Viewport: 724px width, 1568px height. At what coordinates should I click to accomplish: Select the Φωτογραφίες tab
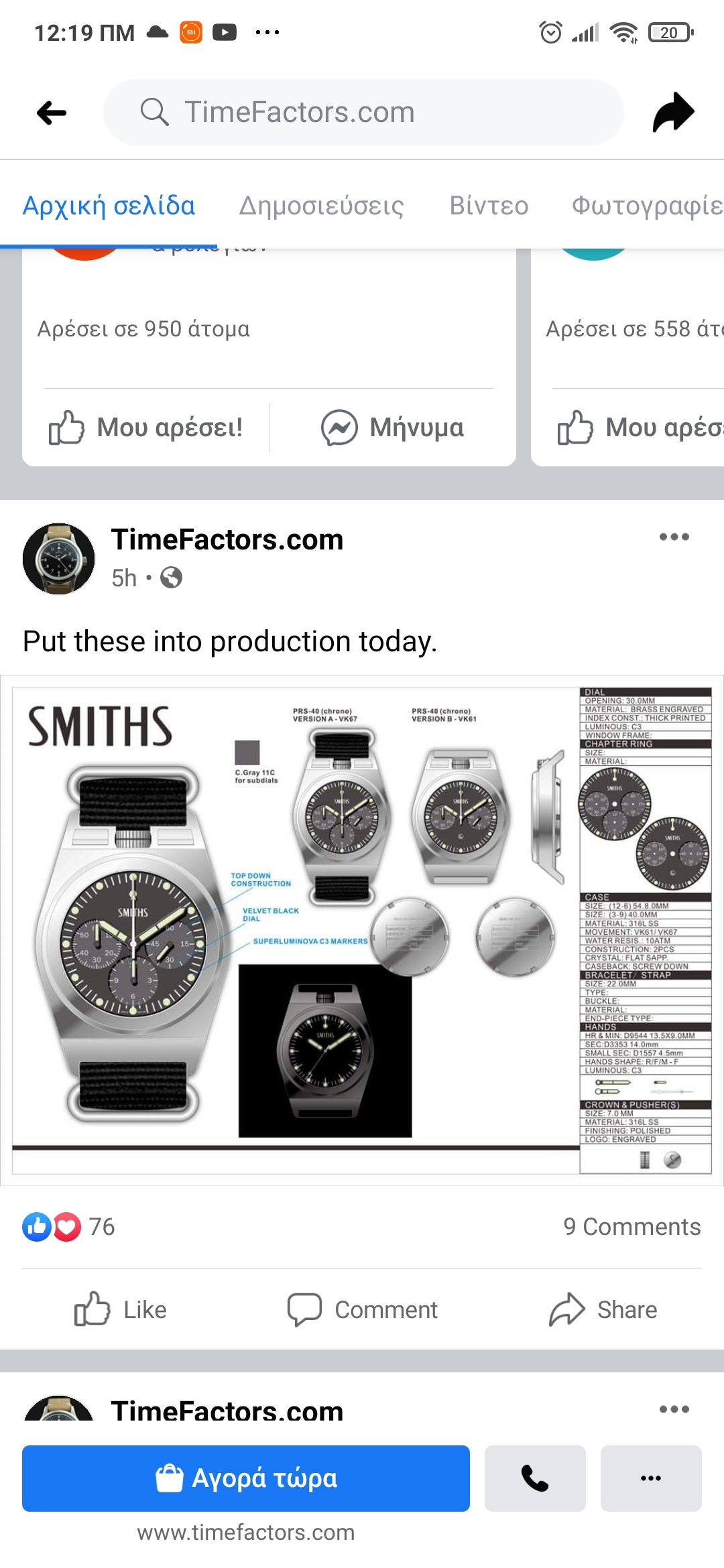(646, 206)
